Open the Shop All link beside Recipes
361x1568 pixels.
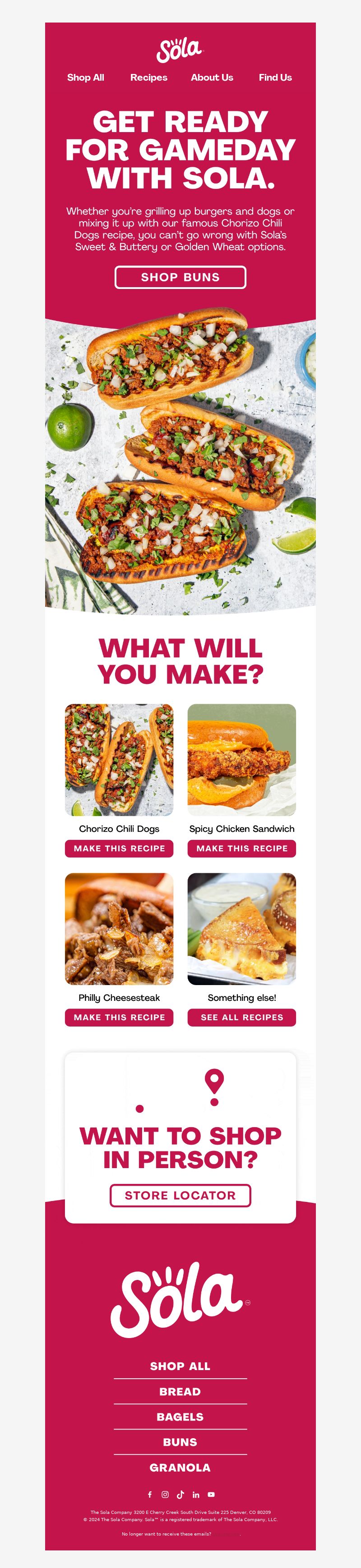tap(85, 77)
